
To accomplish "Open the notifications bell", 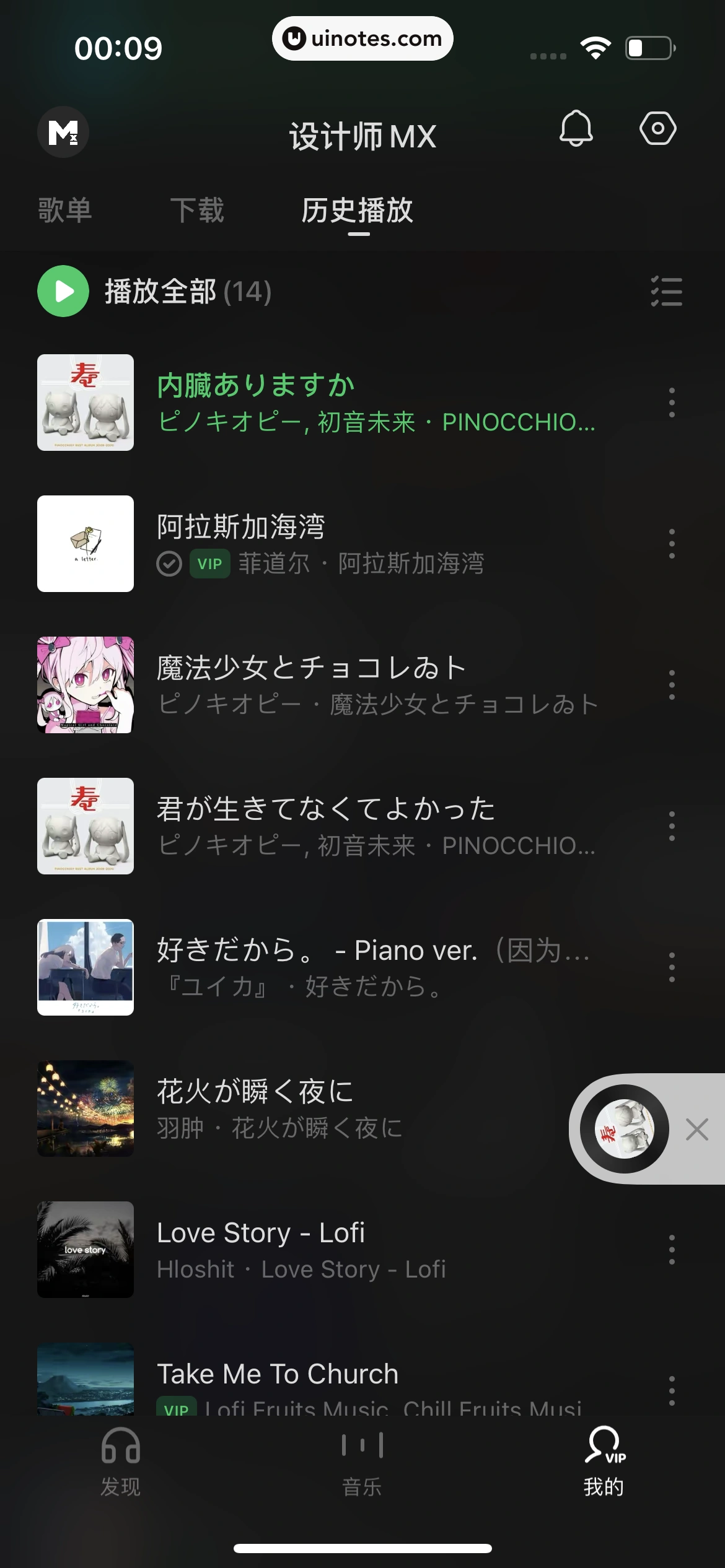I will click(x=576, y=129).
